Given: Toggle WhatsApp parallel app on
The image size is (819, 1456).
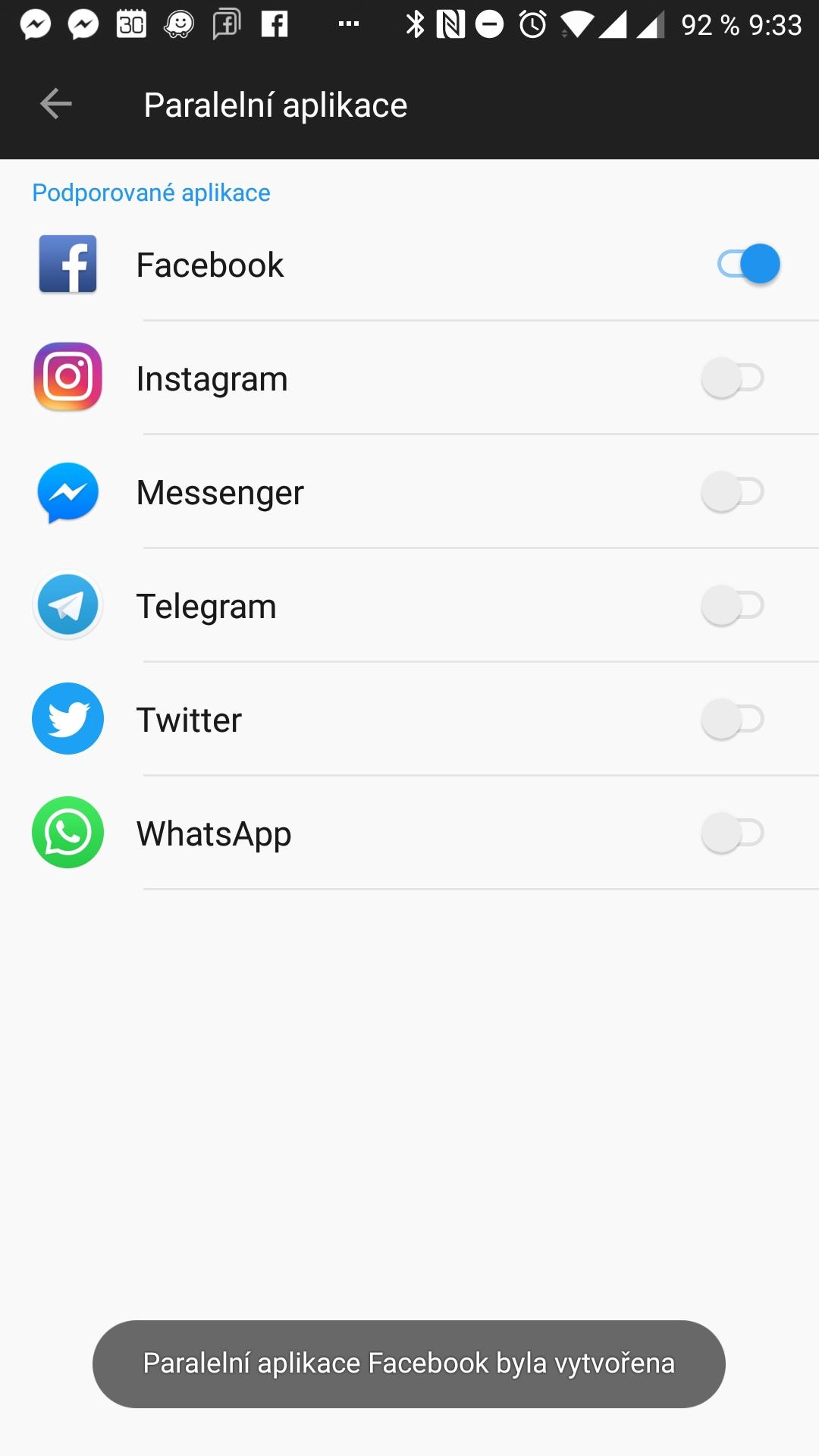Looking at the screenshot, I should (x=733, y=833).
